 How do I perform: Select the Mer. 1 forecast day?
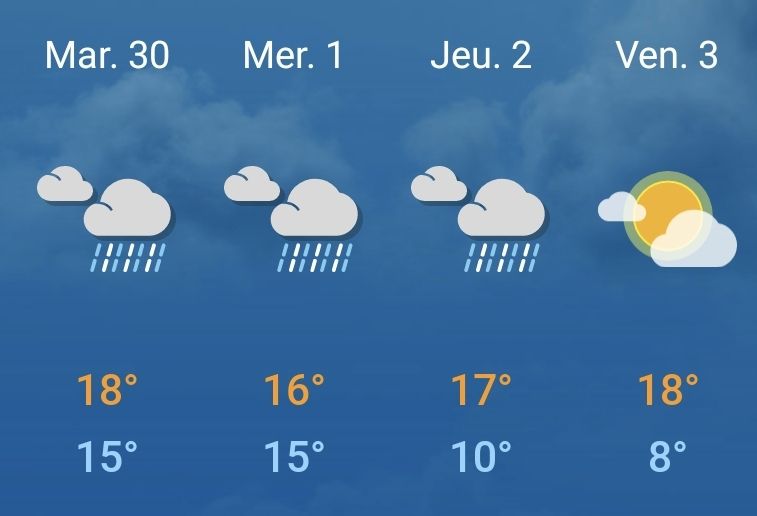tap(293, 56)
